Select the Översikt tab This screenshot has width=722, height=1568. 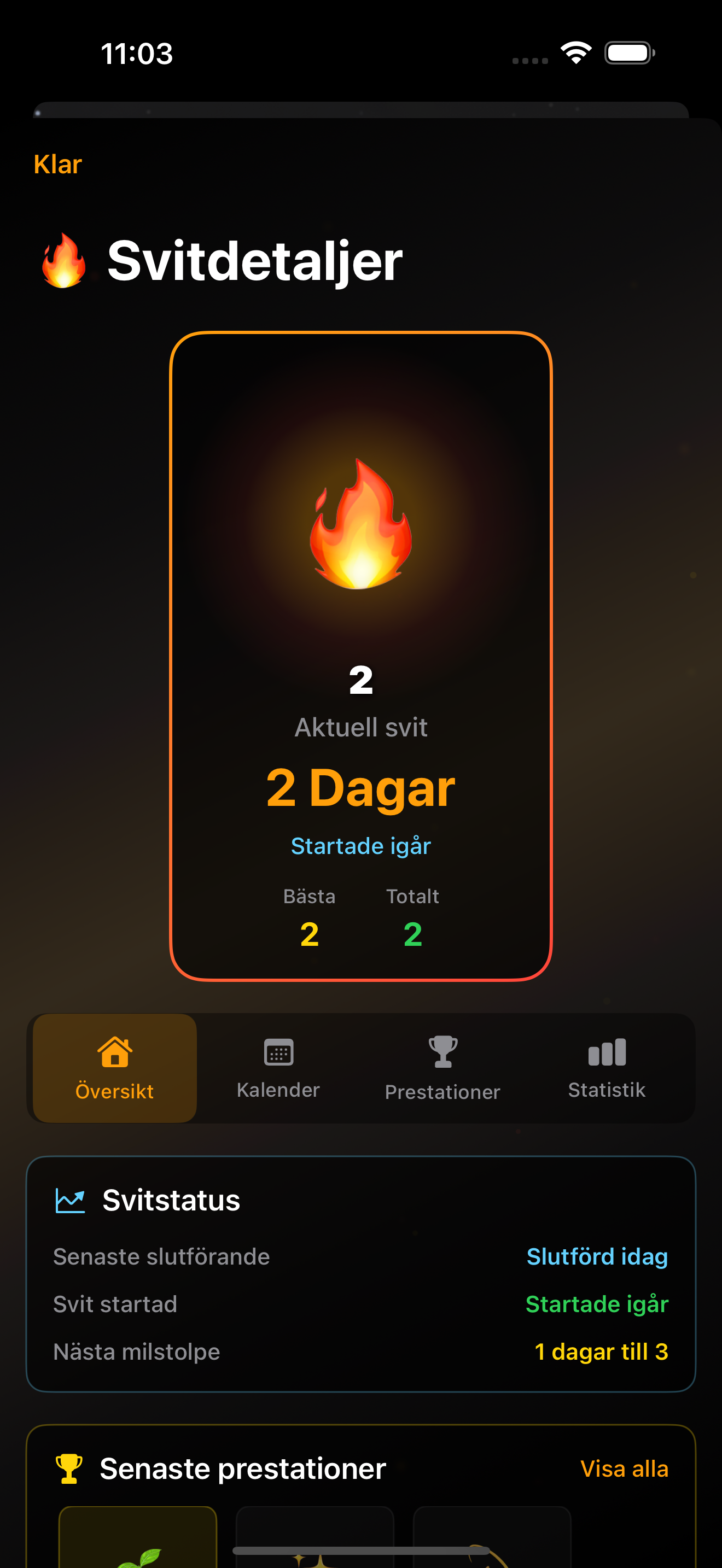(114, 1068)
